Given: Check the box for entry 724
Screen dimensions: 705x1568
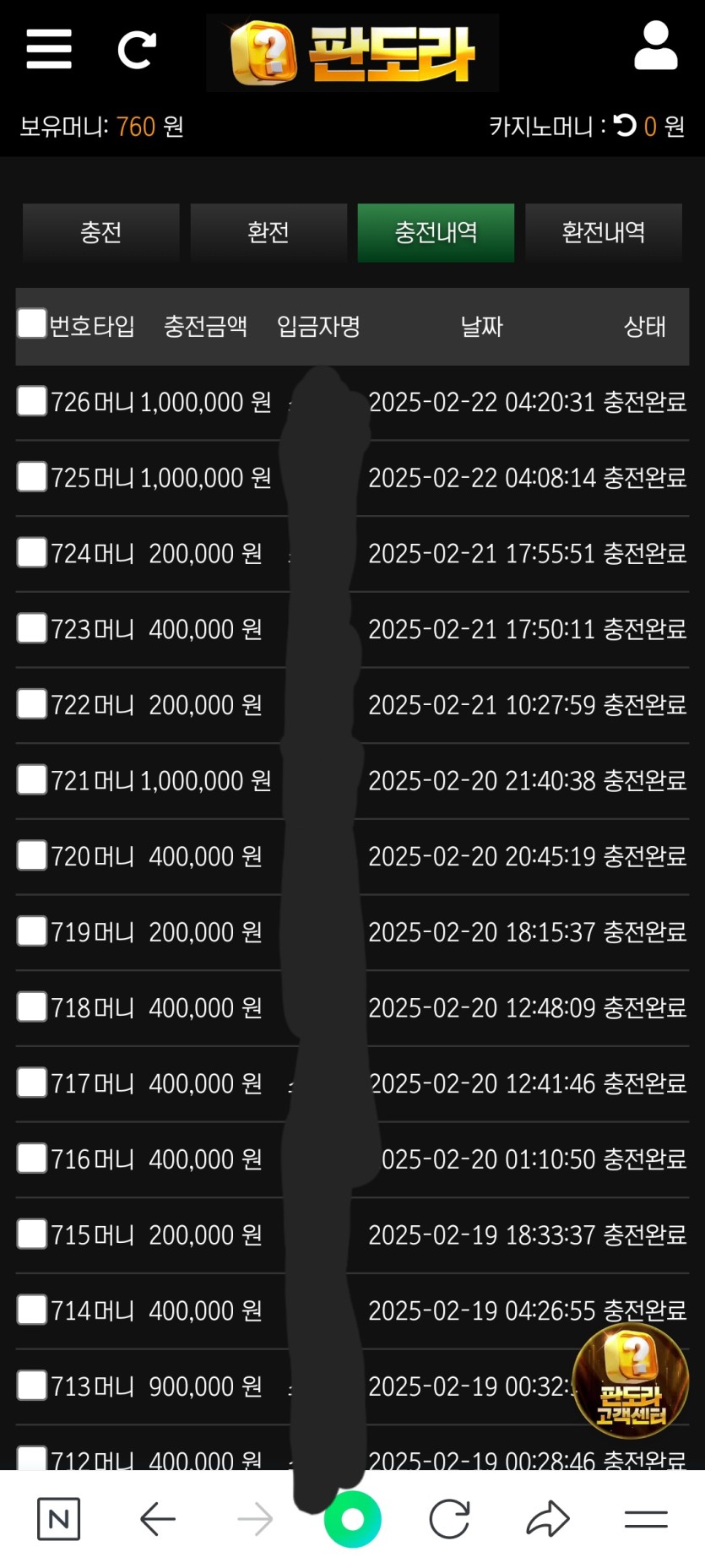Looking at the screenshot, I should 32,553.
